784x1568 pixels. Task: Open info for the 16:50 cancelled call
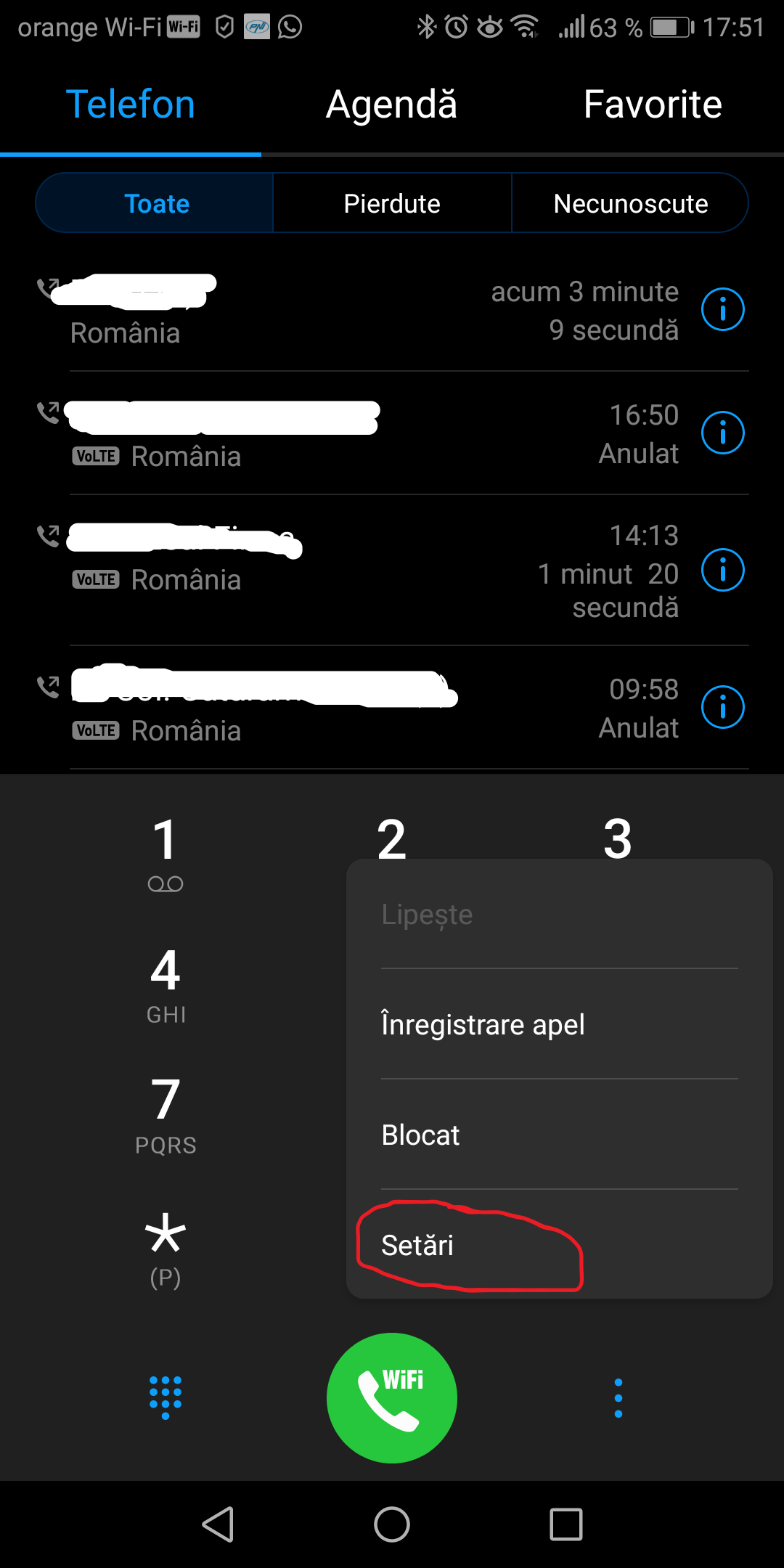722,433
